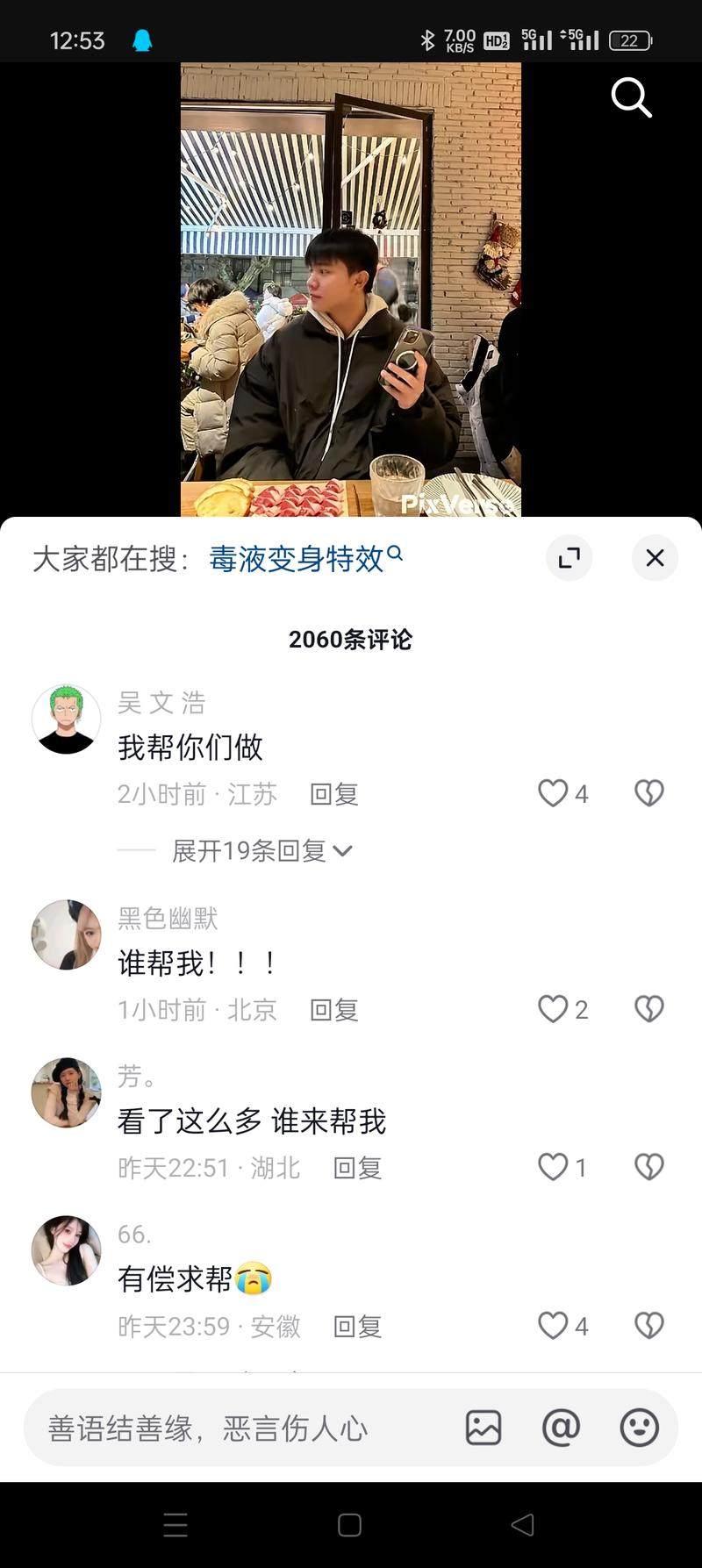Go back using the system back button

[523, 1524]
